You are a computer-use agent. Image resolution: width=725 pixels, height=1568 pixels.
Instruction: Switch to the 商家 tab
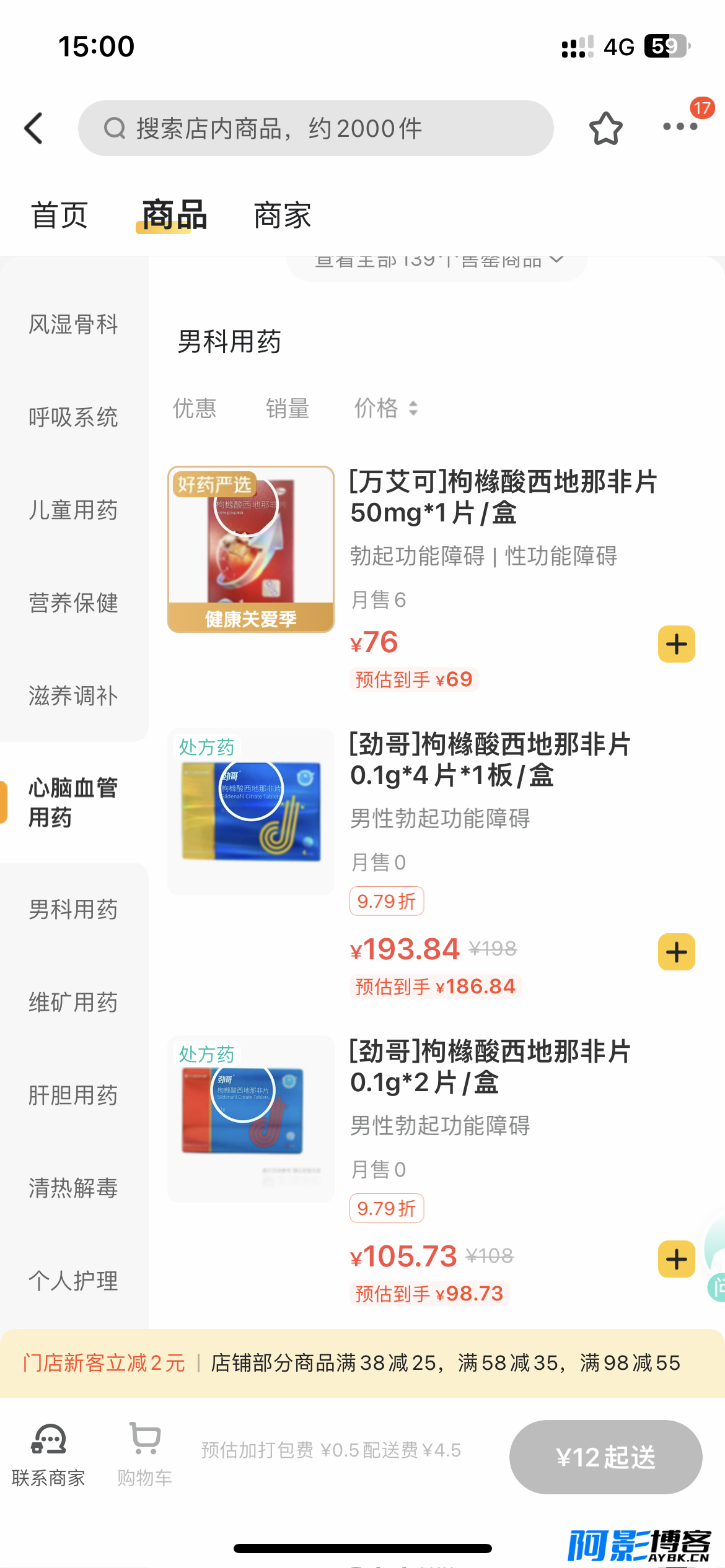[283, 216]
